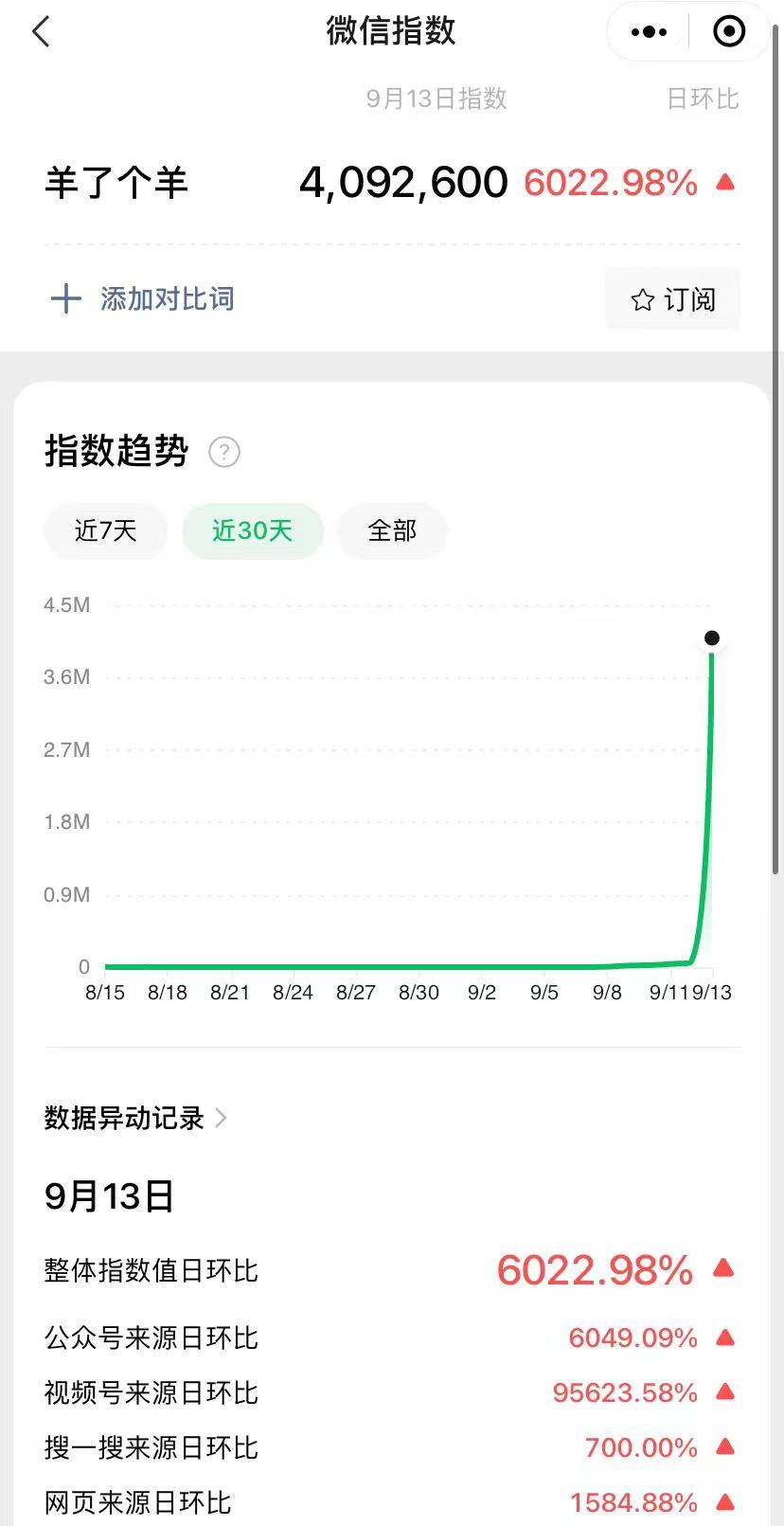Click the circular minimize target icon top right

coord(729,31)
